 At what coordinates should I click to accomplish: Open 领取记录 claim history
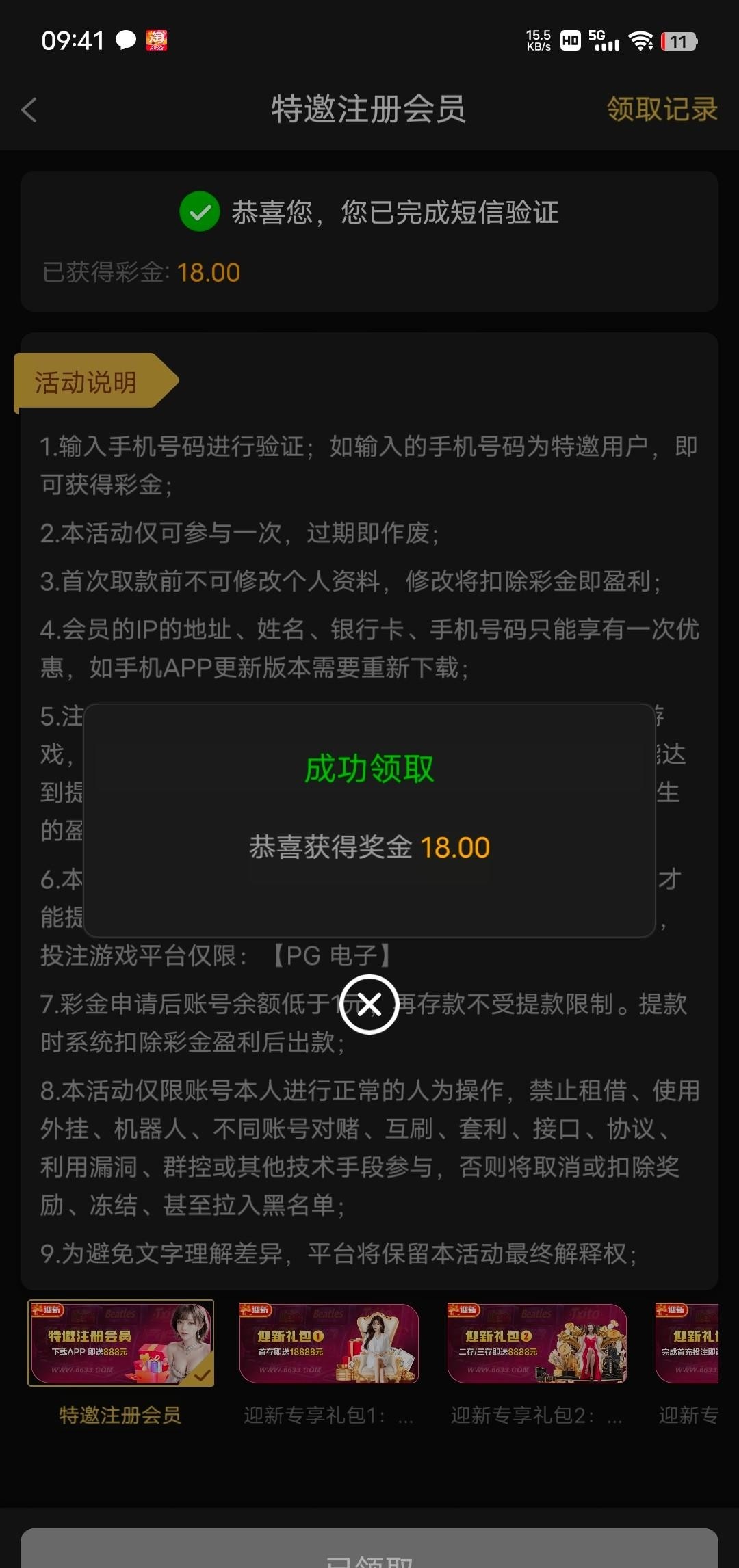[662, 109]
